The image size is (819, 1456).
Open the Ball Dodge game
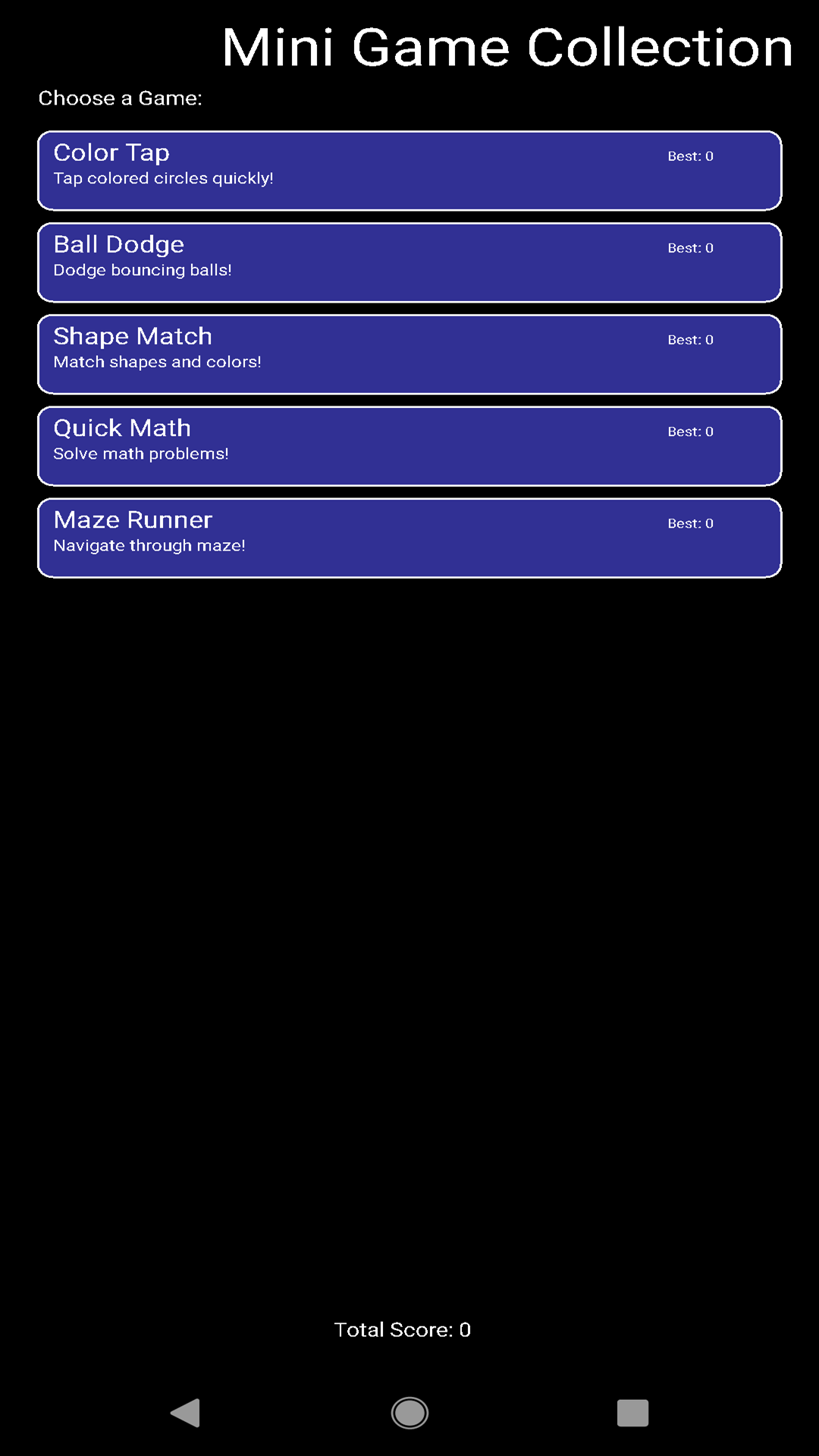coord(409,262)
